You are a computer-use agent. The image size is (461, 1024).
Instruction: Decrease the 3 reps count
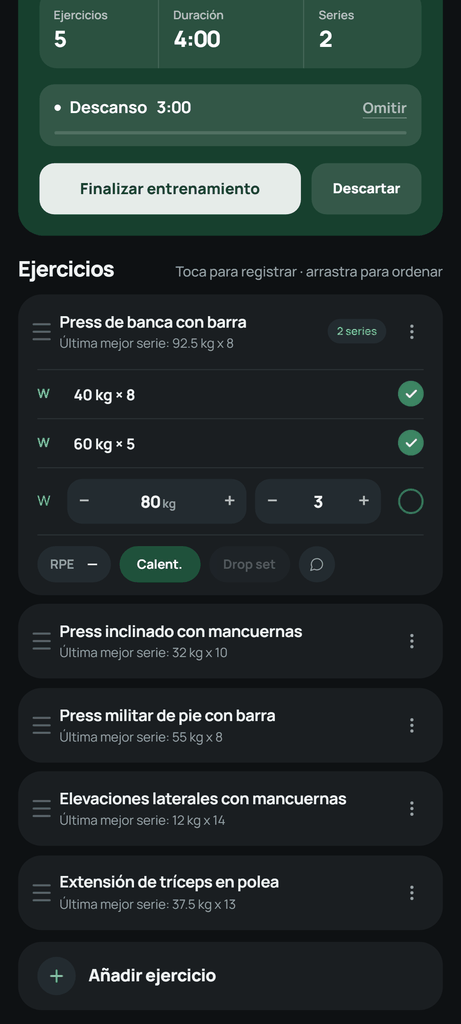pos(272,501)
